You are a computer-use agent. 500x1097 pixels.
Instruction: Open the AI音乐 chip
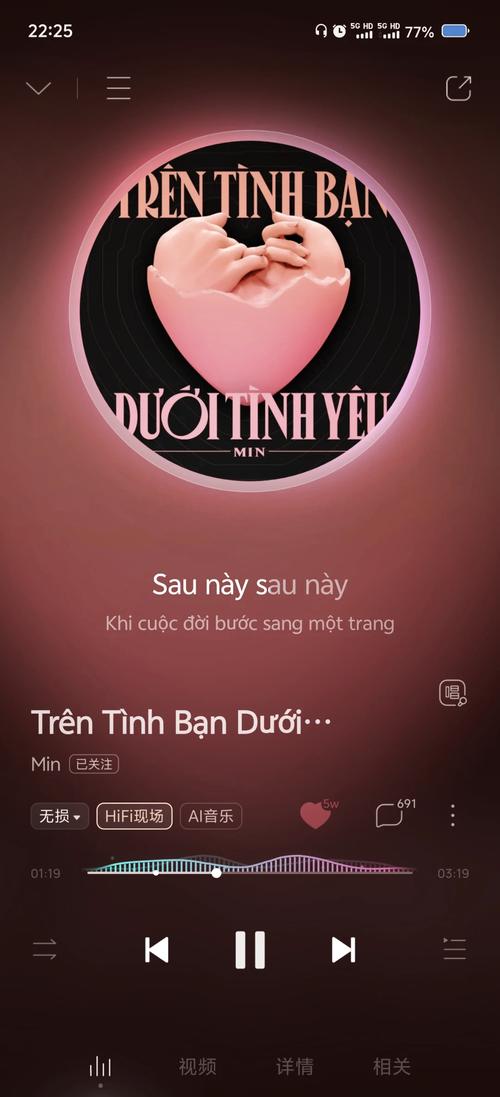[211, 816]
